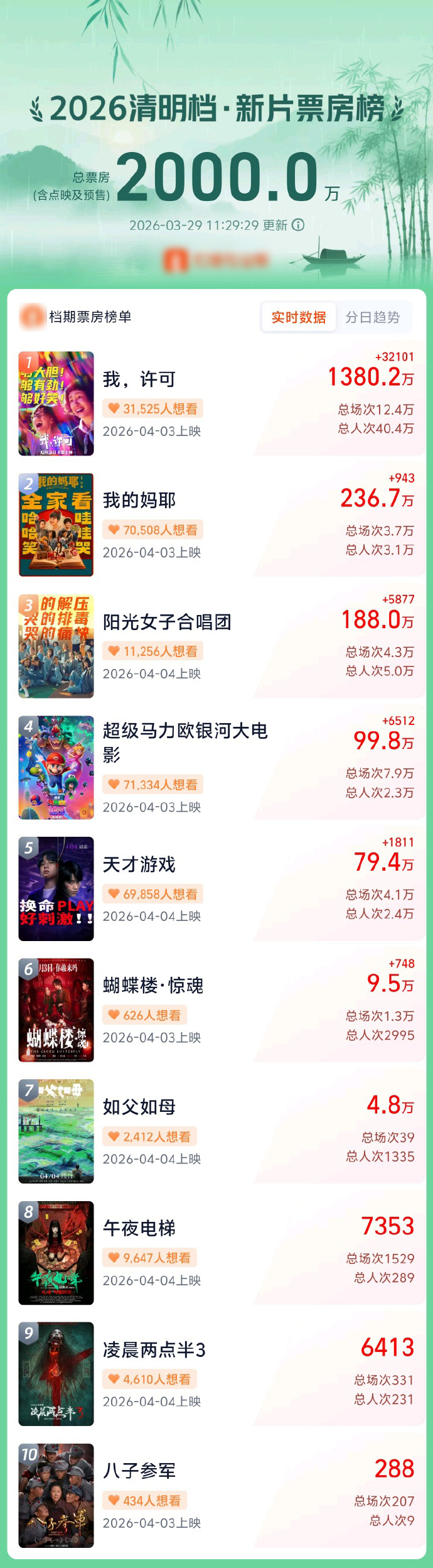Select the movie 天才游戏
Viewport: 433px width, 1568px height.
(x=139, y=864)
